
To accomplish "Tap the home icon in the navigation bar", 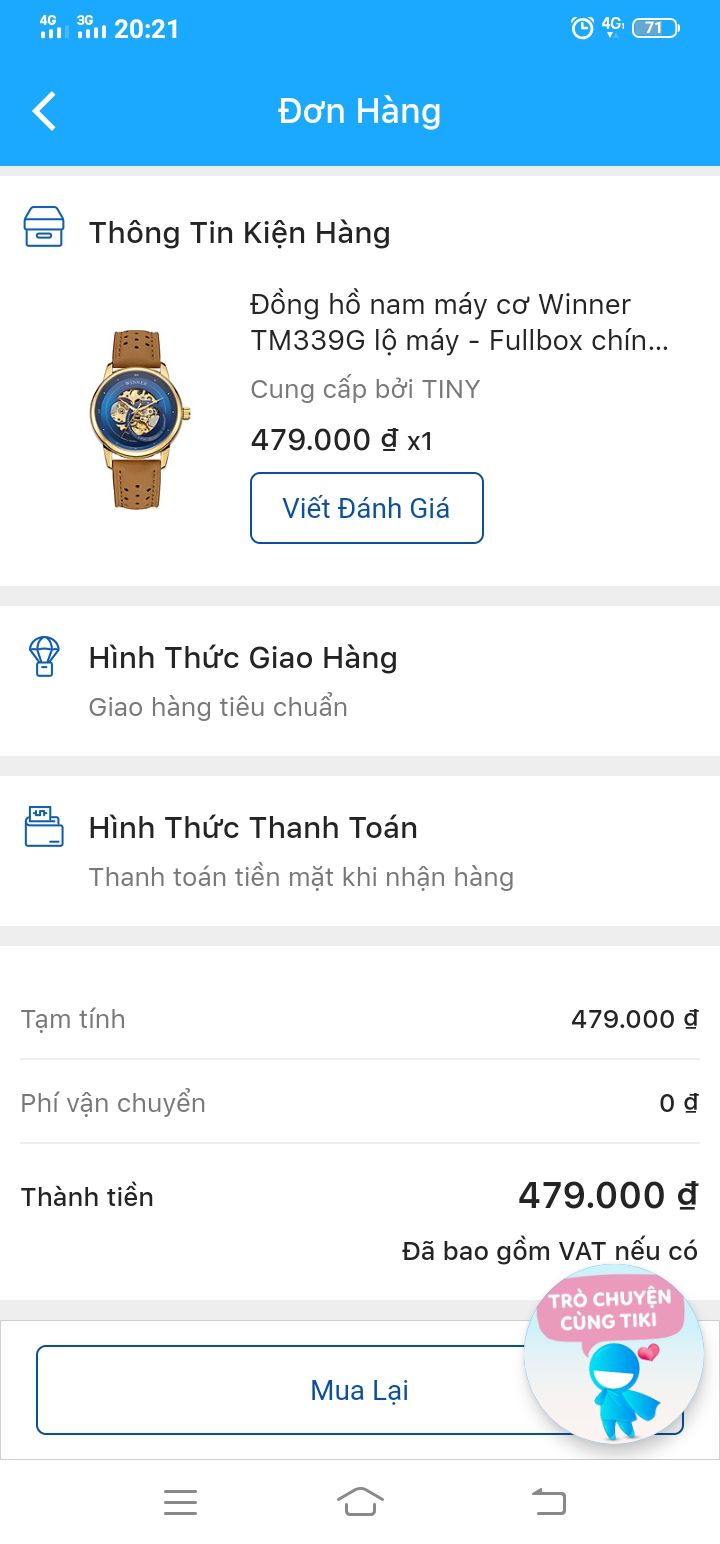I will (360, 1501).
